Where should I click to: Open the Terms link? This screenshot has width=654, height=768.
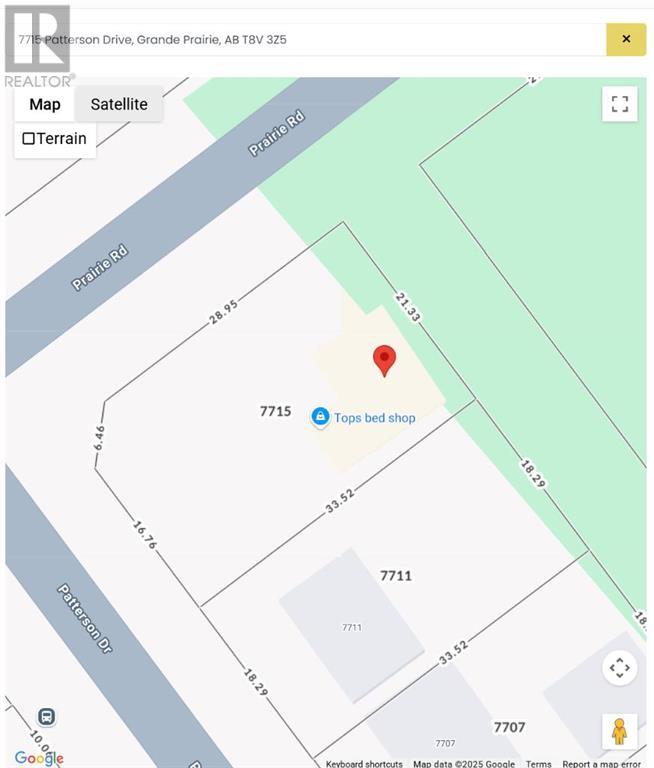539,764
